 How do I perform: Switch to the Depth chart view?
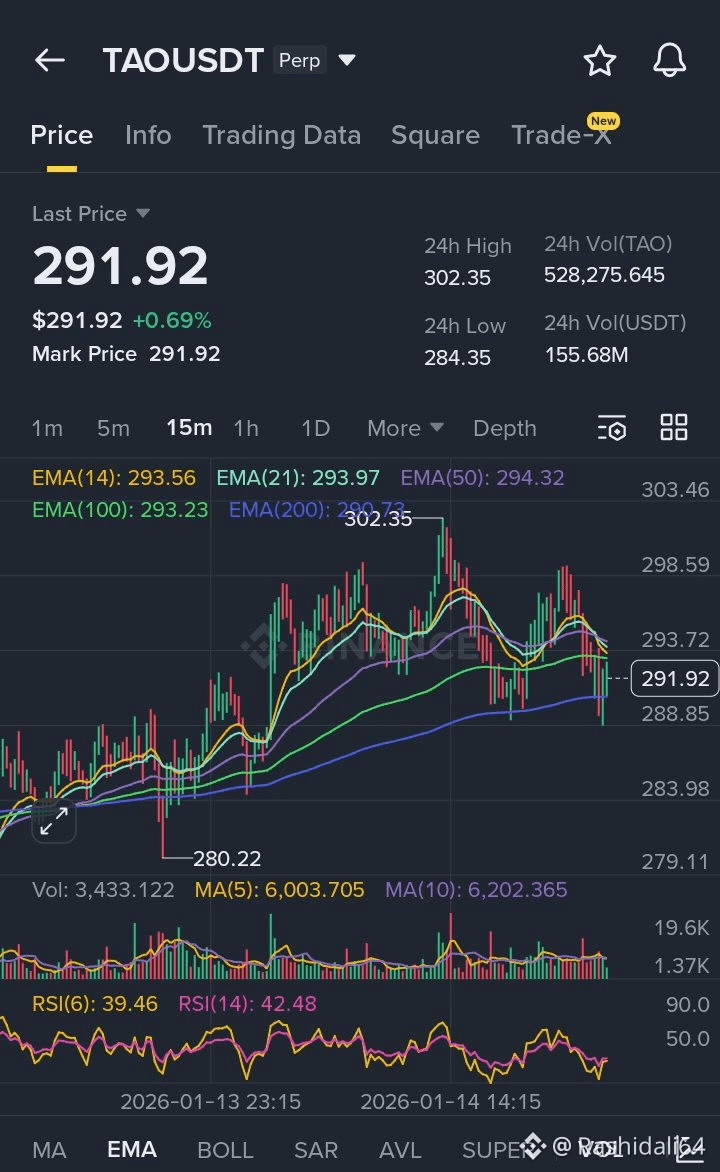point(504,428)
